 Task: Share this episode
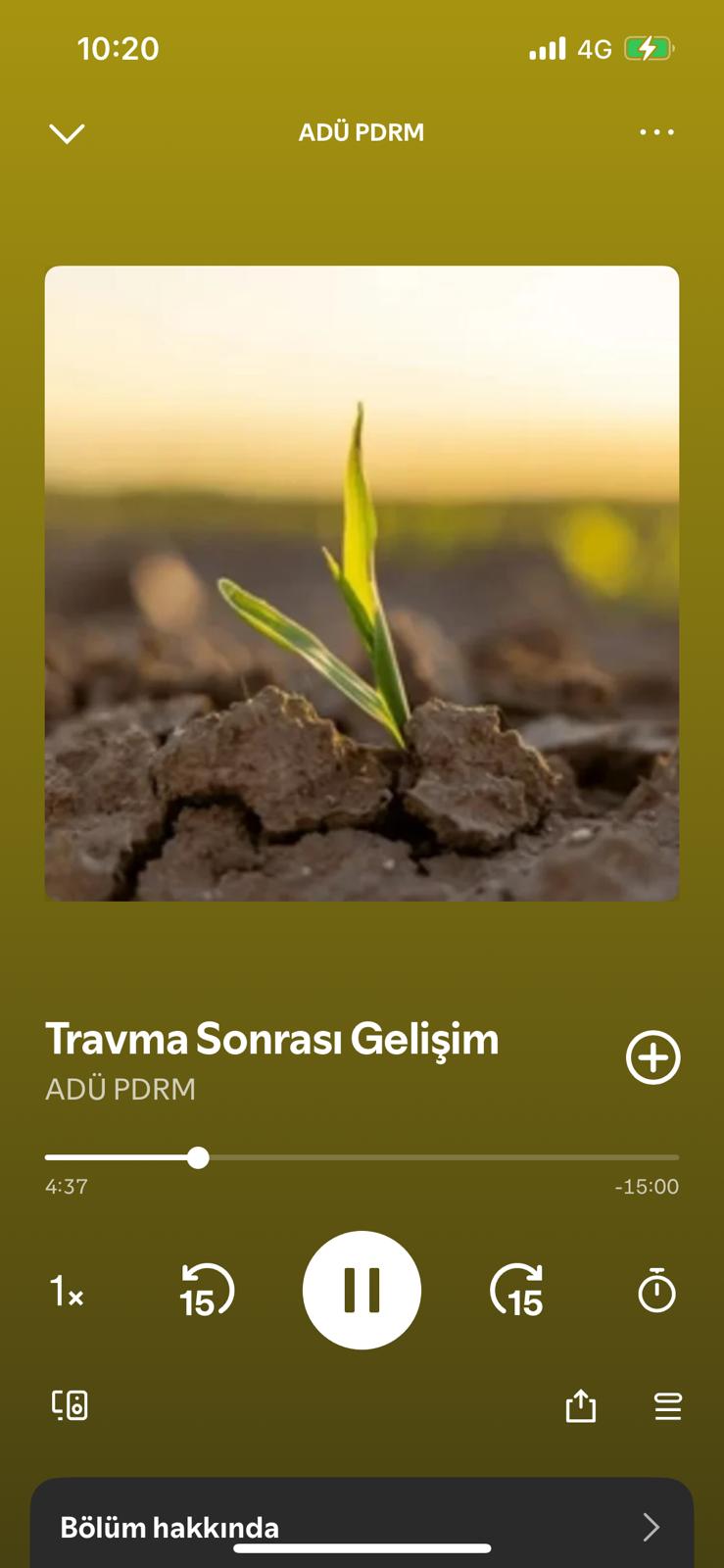581,1405
